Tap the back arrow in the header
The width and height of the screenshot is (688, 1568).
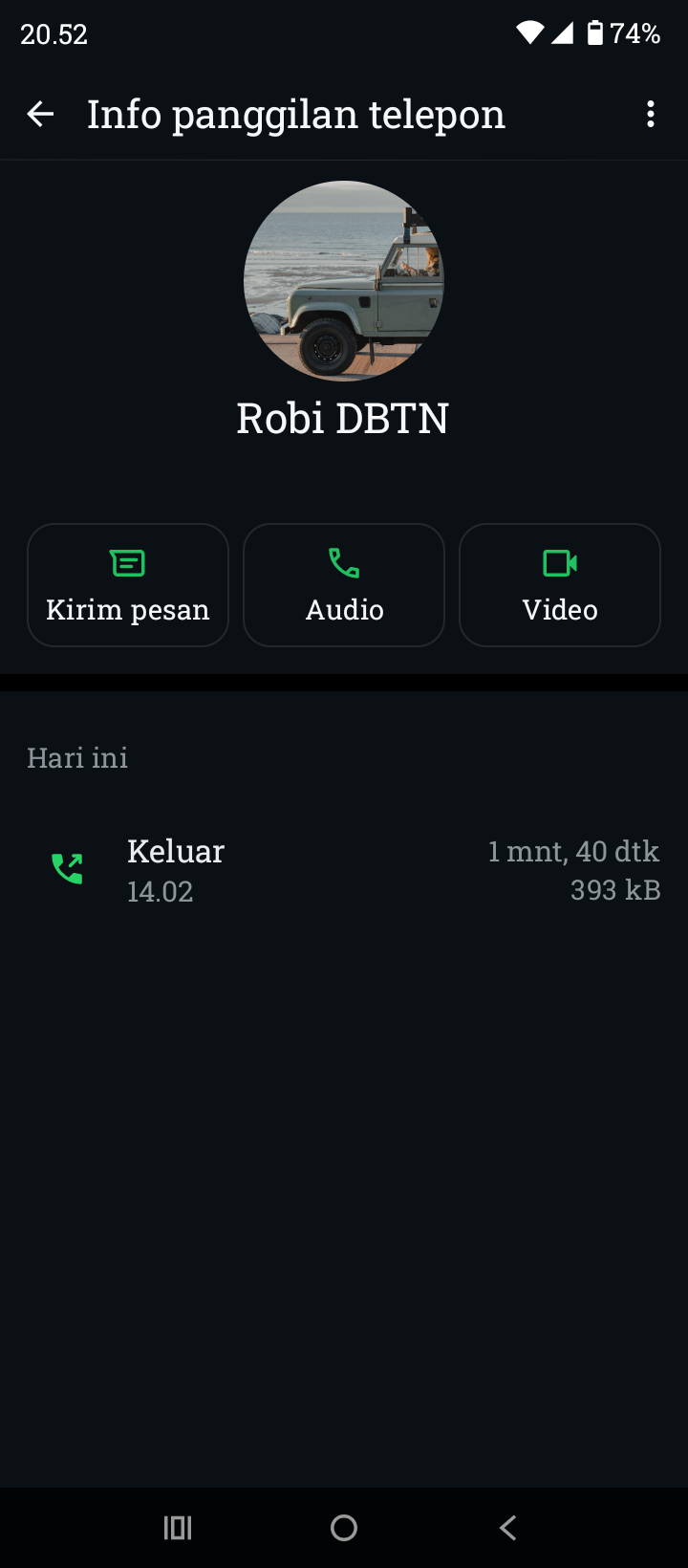coord(40,114)
